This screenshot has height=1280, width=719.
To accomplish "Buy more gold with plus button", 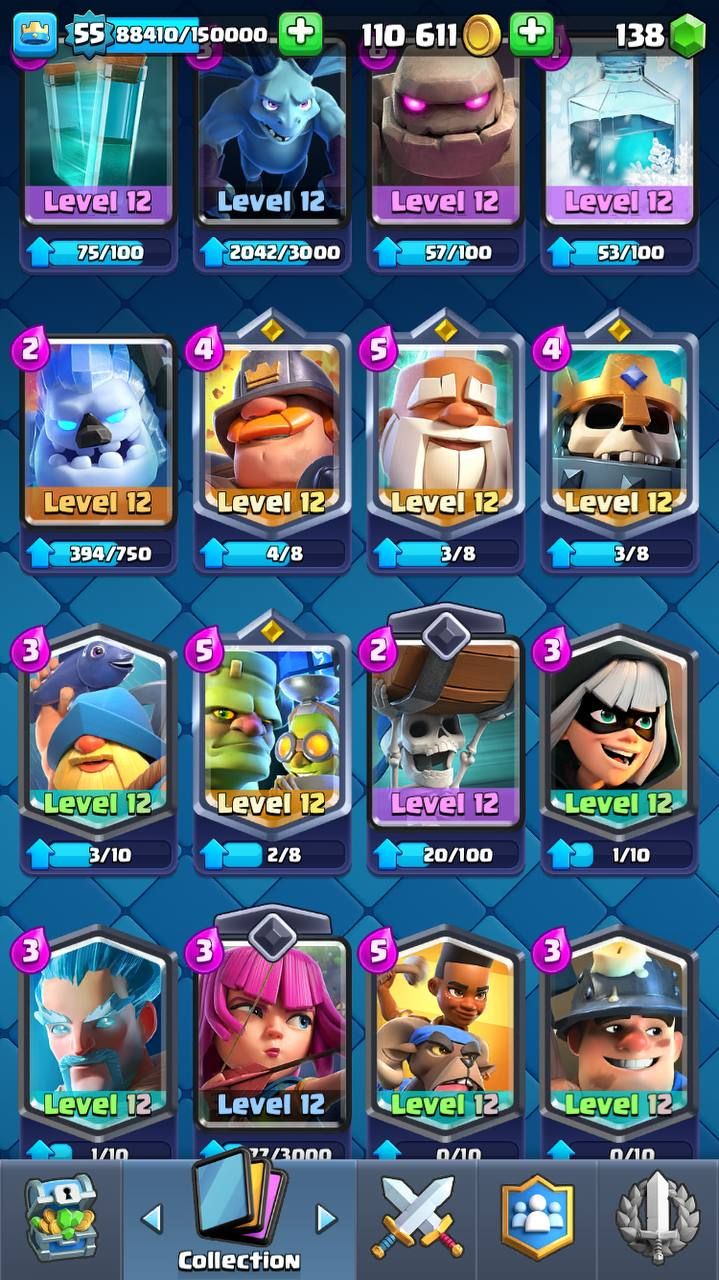I will (x=532, y=35).
